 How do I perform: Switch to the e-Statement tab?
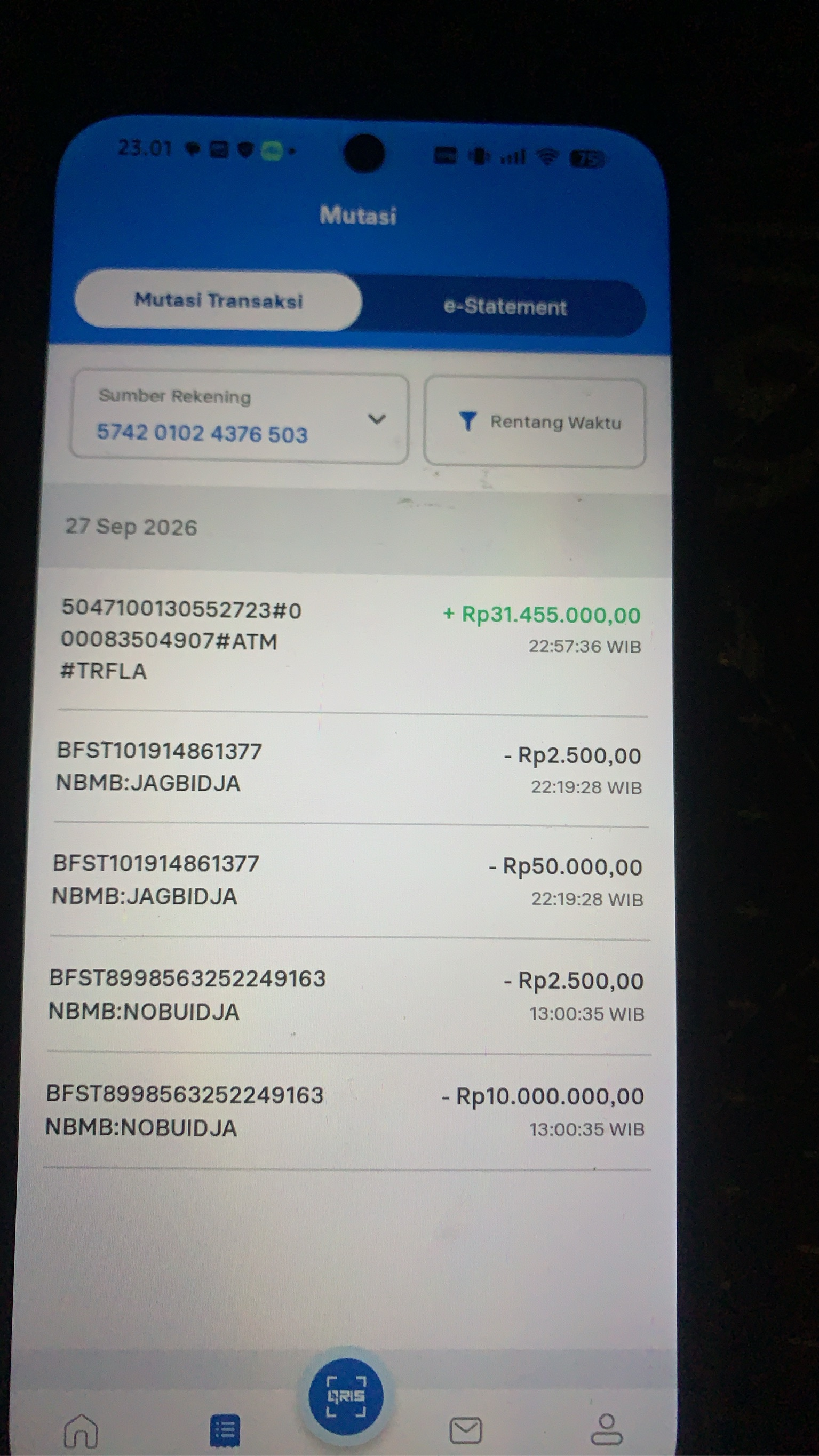tap(505, 307)
